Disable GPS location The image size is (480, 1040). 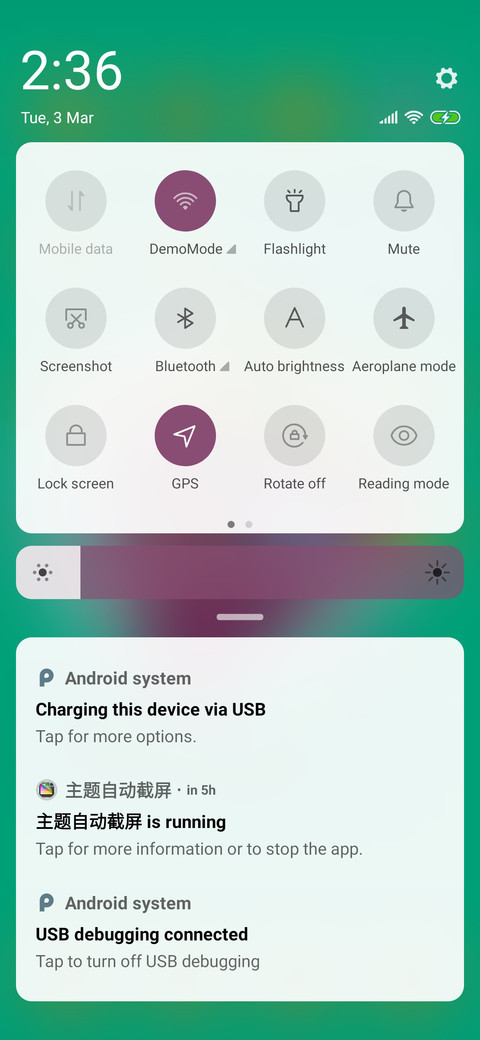click(185, 435)
